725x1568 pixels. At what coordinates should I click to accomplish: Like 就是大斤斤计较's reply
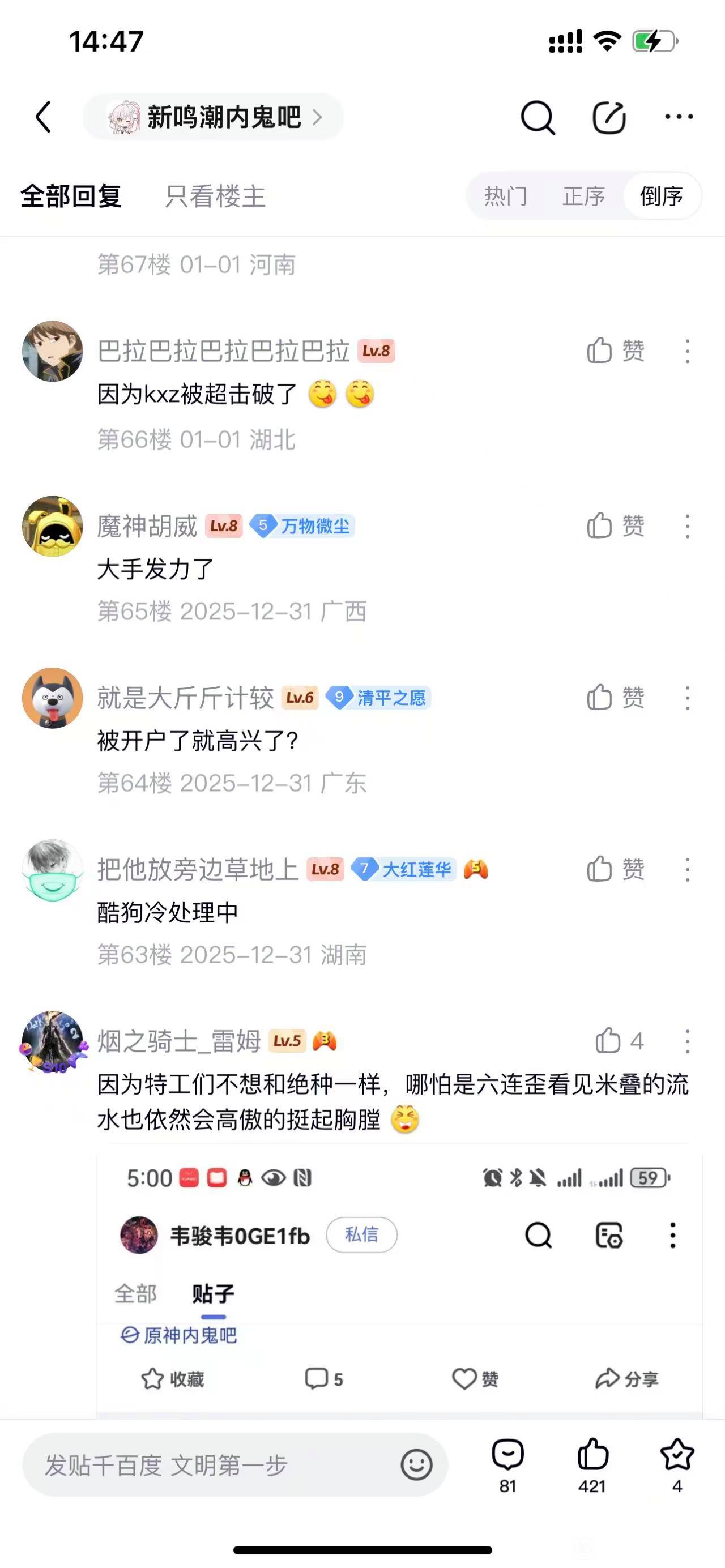[x=615, y=698]
